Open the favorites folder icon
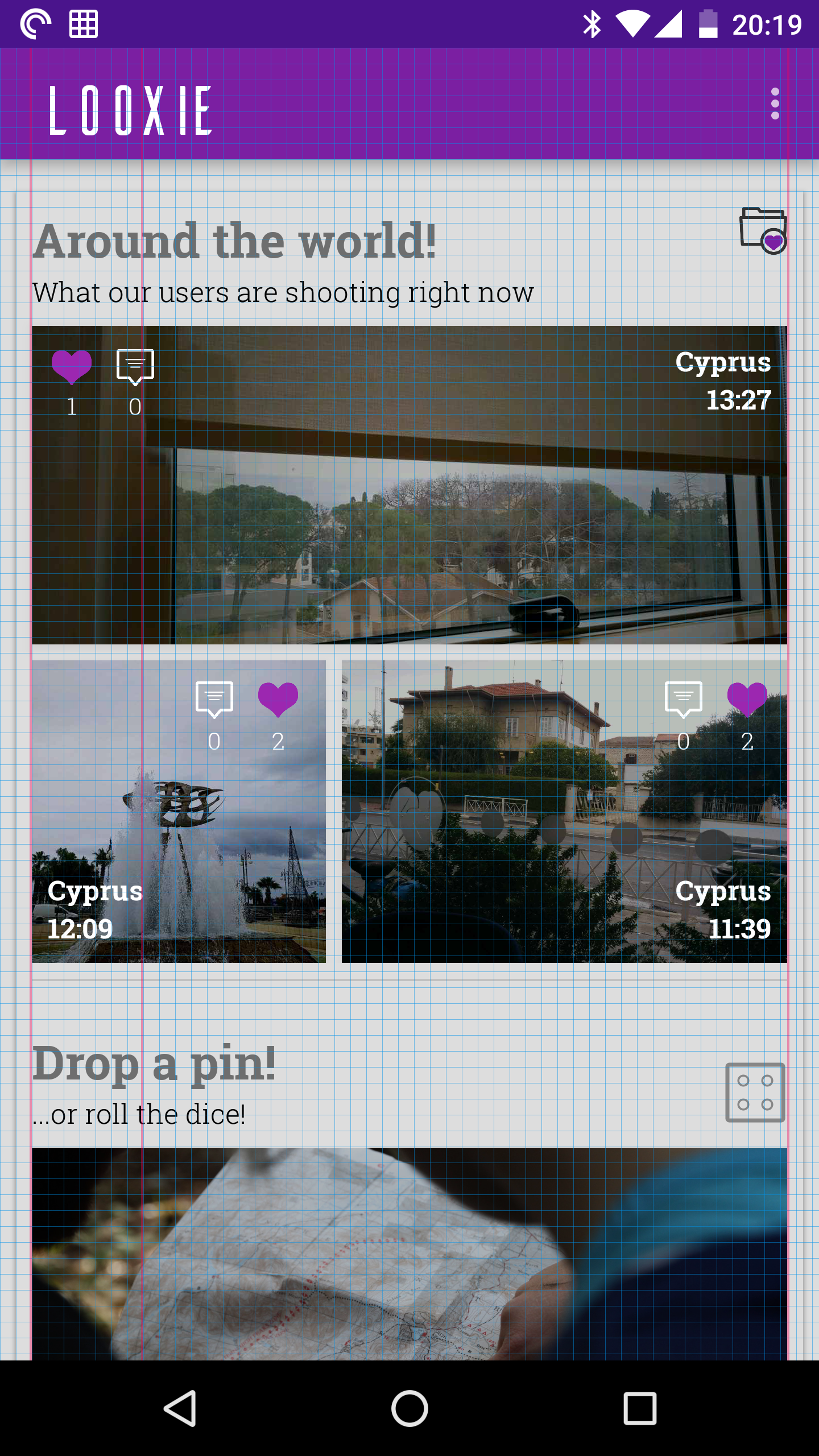 point(763,230)
